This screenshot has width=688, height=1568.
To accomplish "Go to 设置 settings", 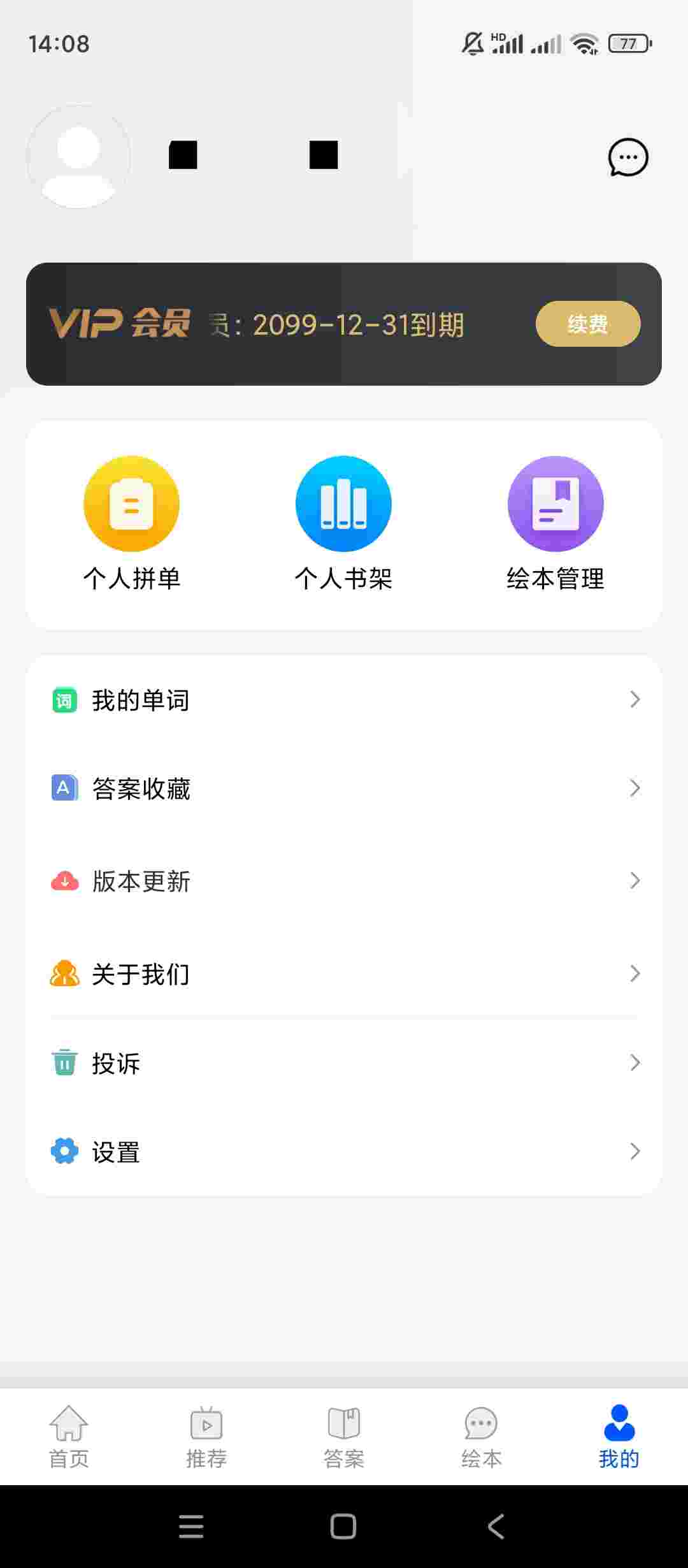I will tap(344, 1151).
